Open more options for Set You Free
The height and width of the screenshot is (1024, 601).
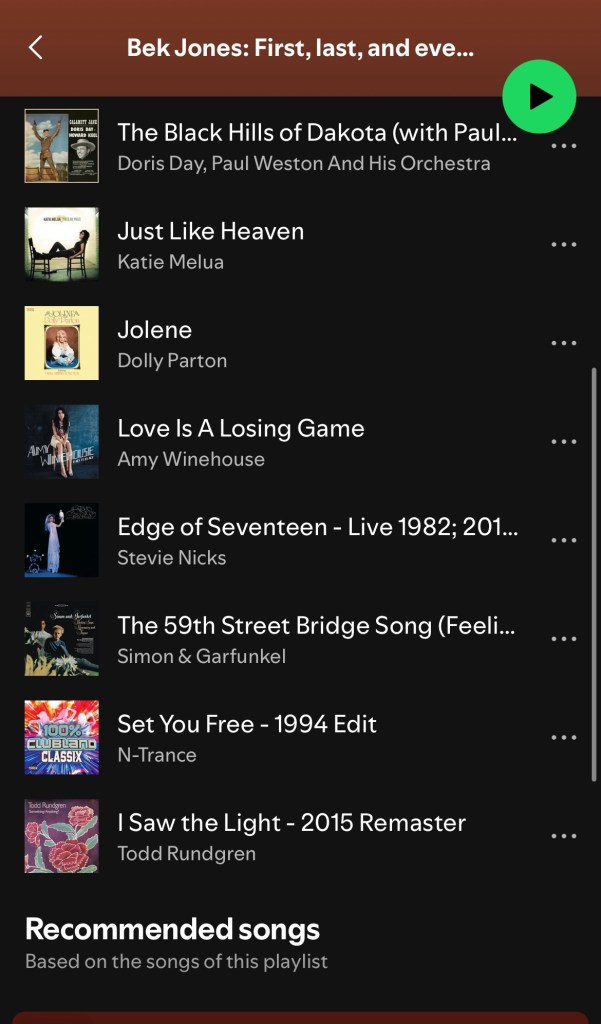click(x=564, y=738)
